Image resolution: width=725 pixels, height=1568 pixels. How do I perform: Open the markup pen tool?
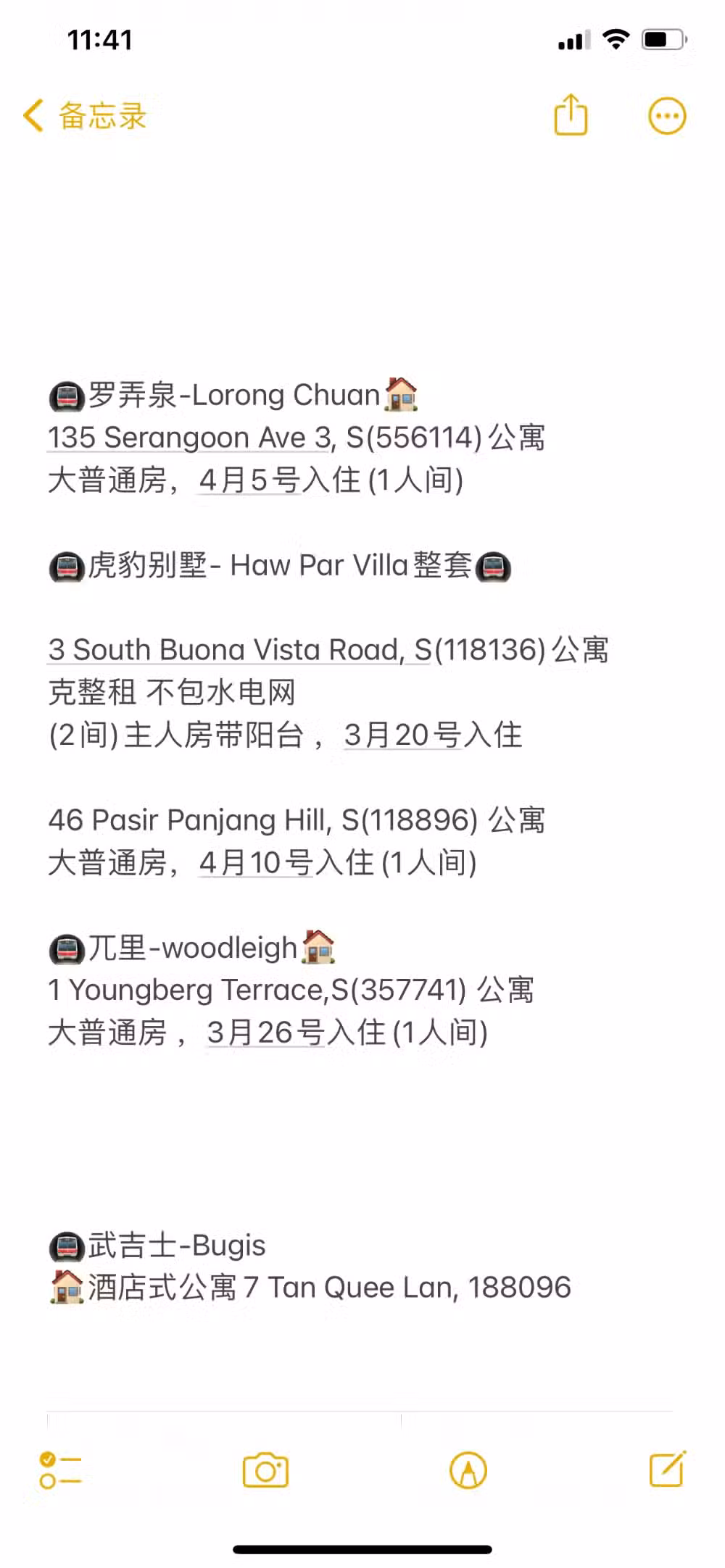(x=468, y=1470)
